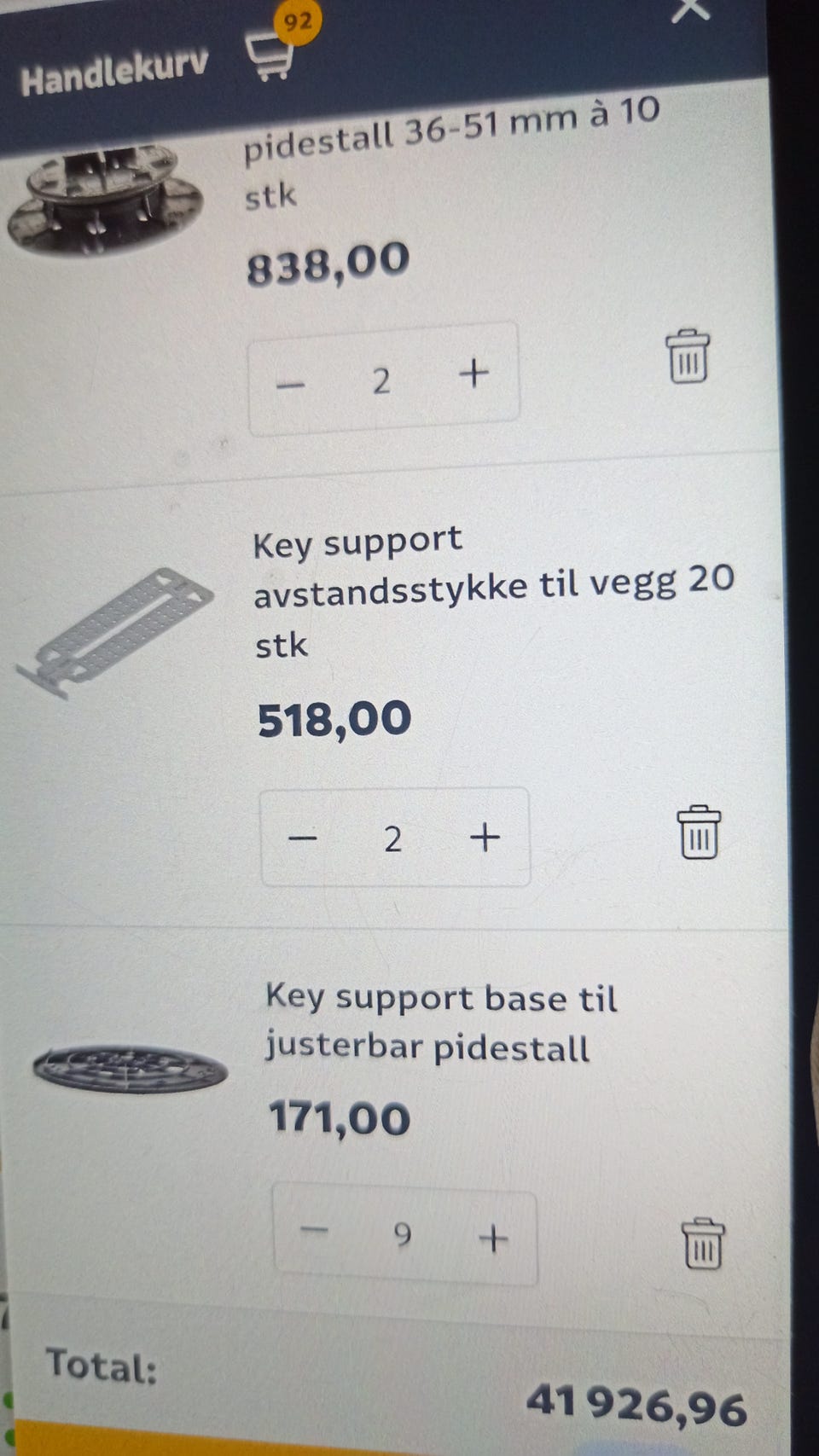
Task: Remove pidestall 36-51 mm from cart
Action: tap(688, 356)
